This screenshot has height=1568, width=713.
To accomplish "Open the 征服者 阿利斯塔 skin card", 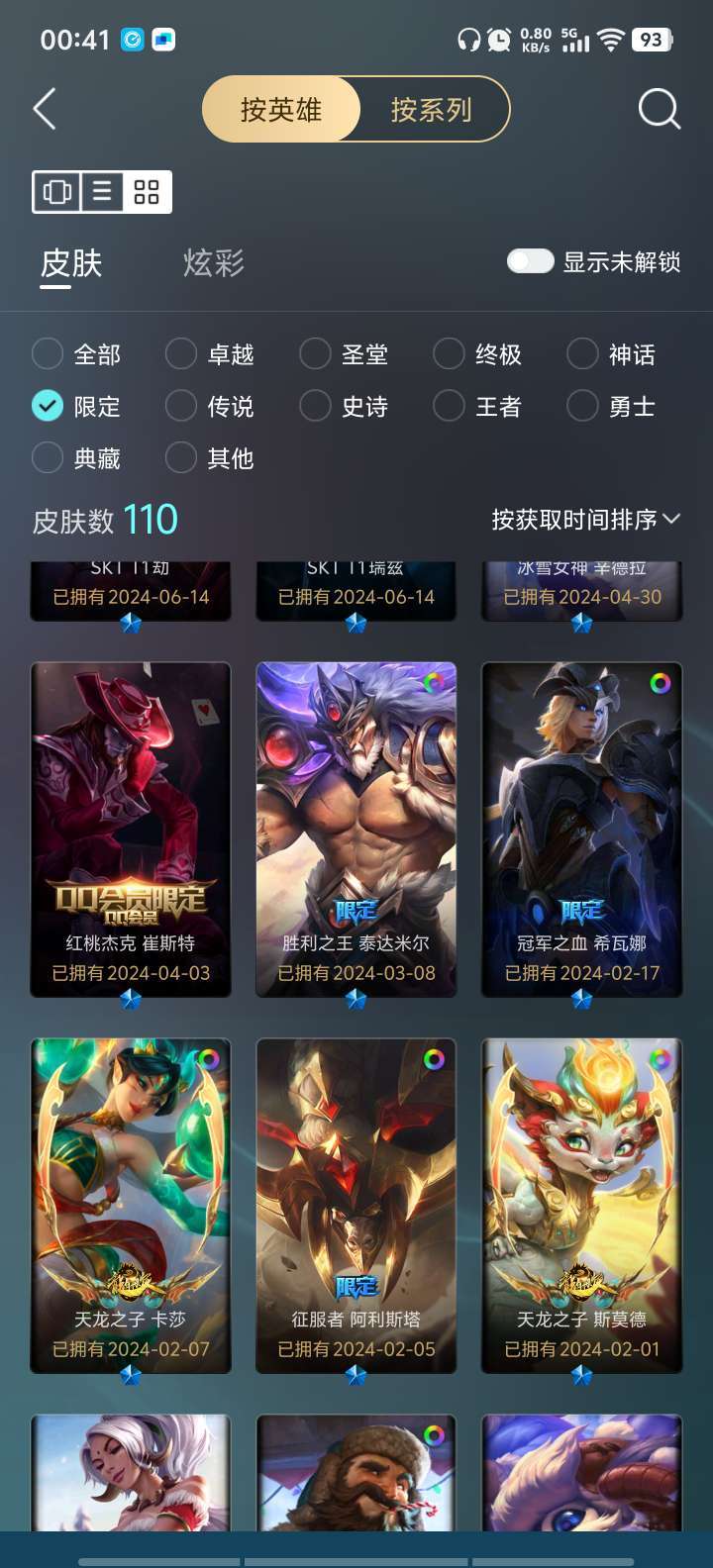I will [x=356, y=1206].
